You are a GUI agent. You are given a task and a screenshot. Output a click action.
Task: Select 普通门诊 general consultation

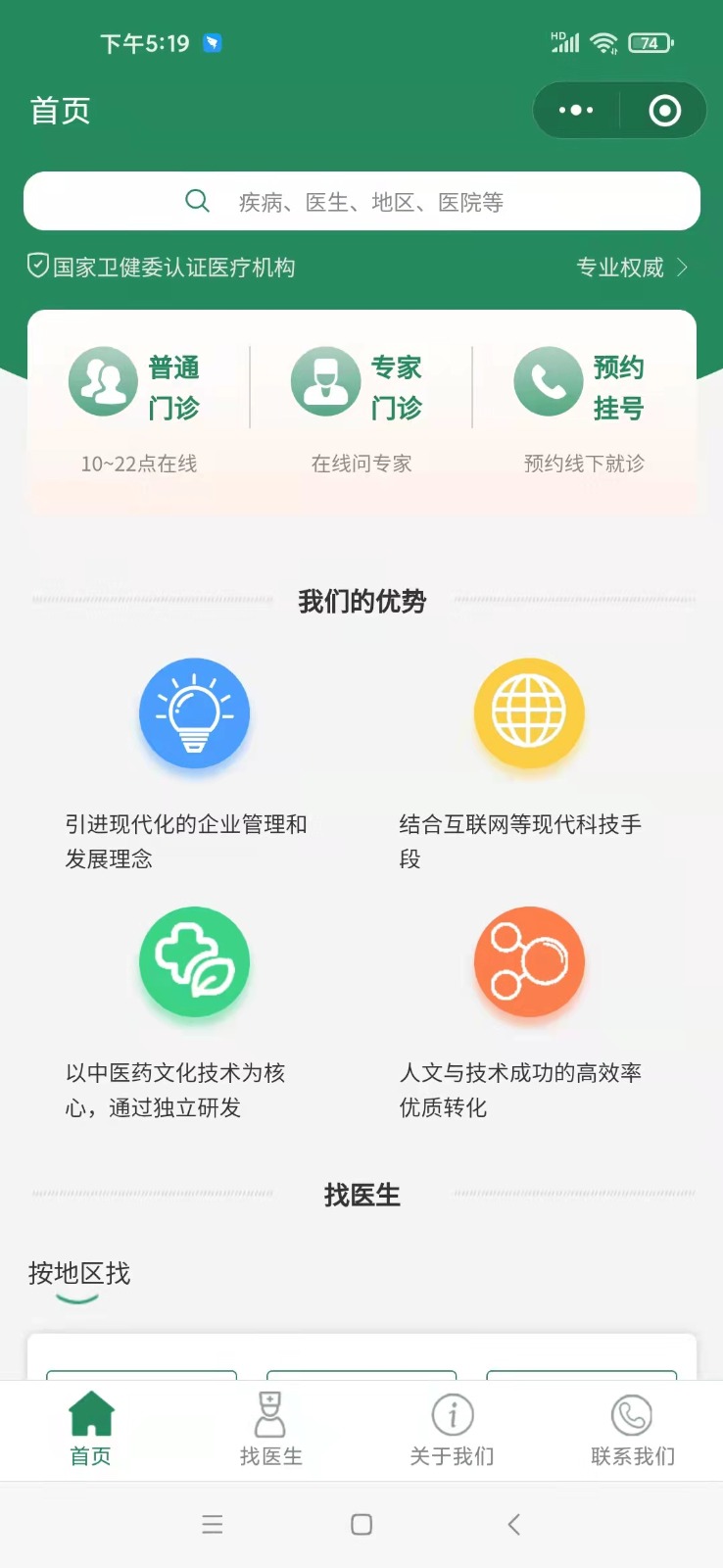138,408
